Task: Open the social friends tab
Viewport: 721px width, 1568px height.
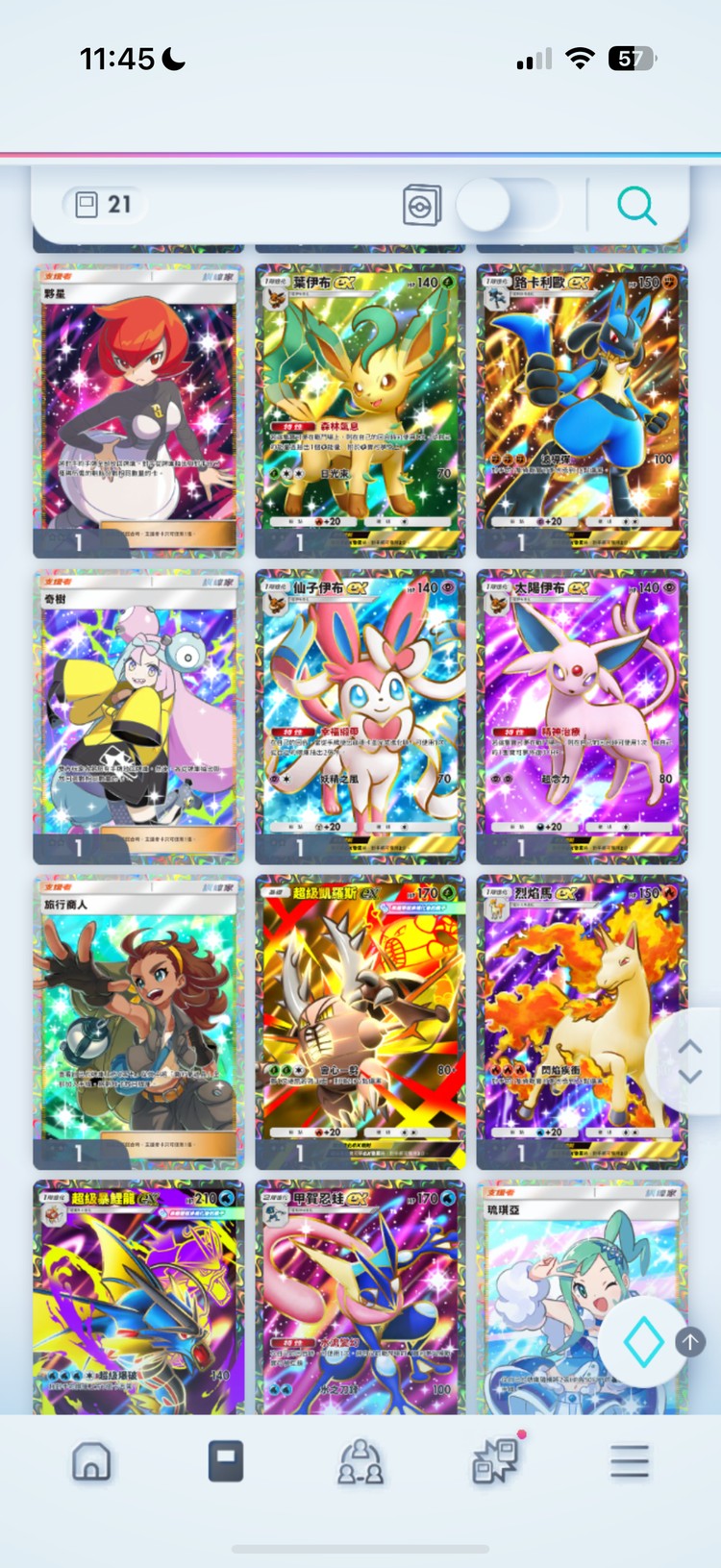Action: (360, 1461)
